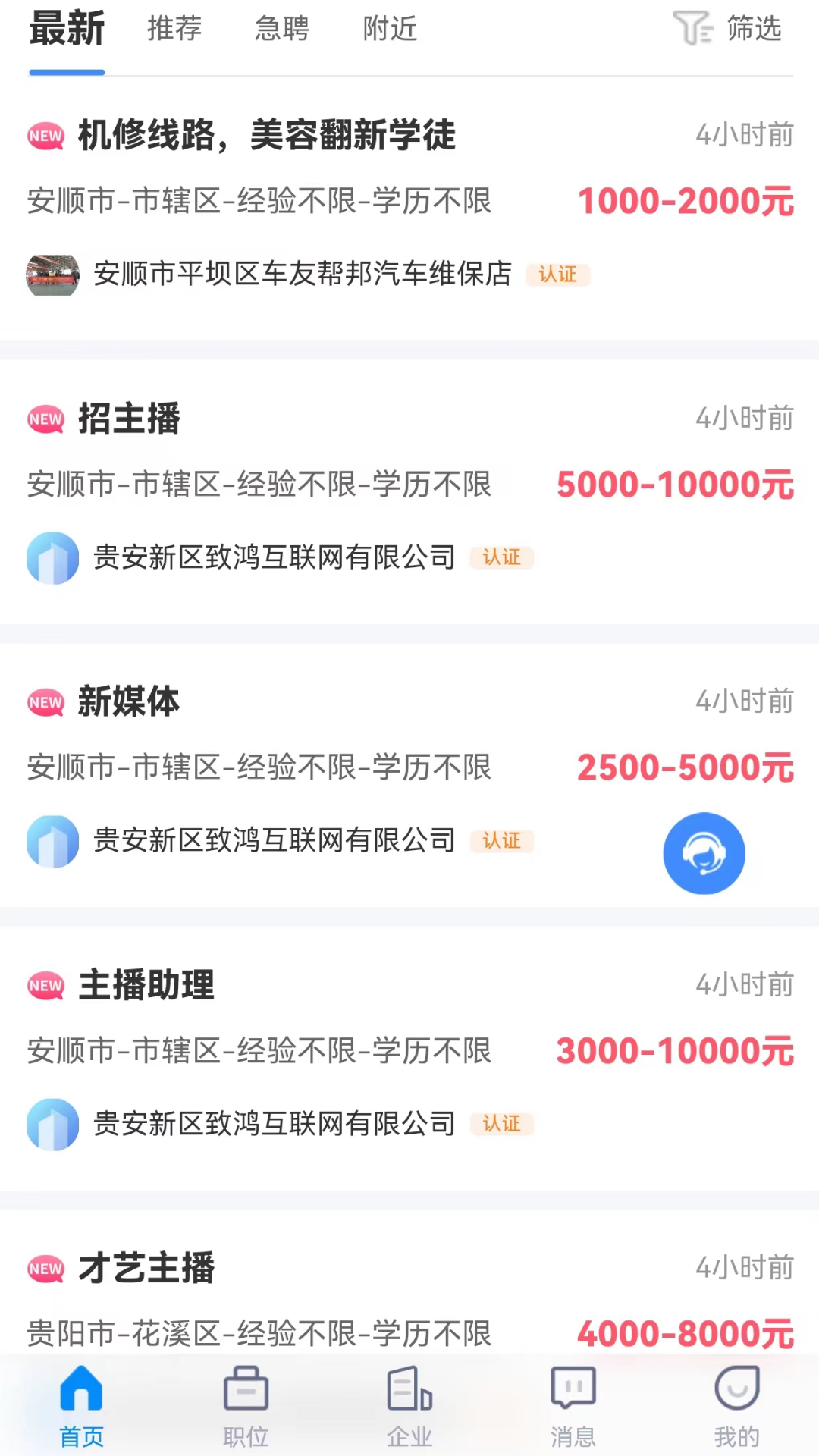Open the 招主播 job posting
Image resolution: width=819 pixels, height=1456 pixels.
[128, 418]
